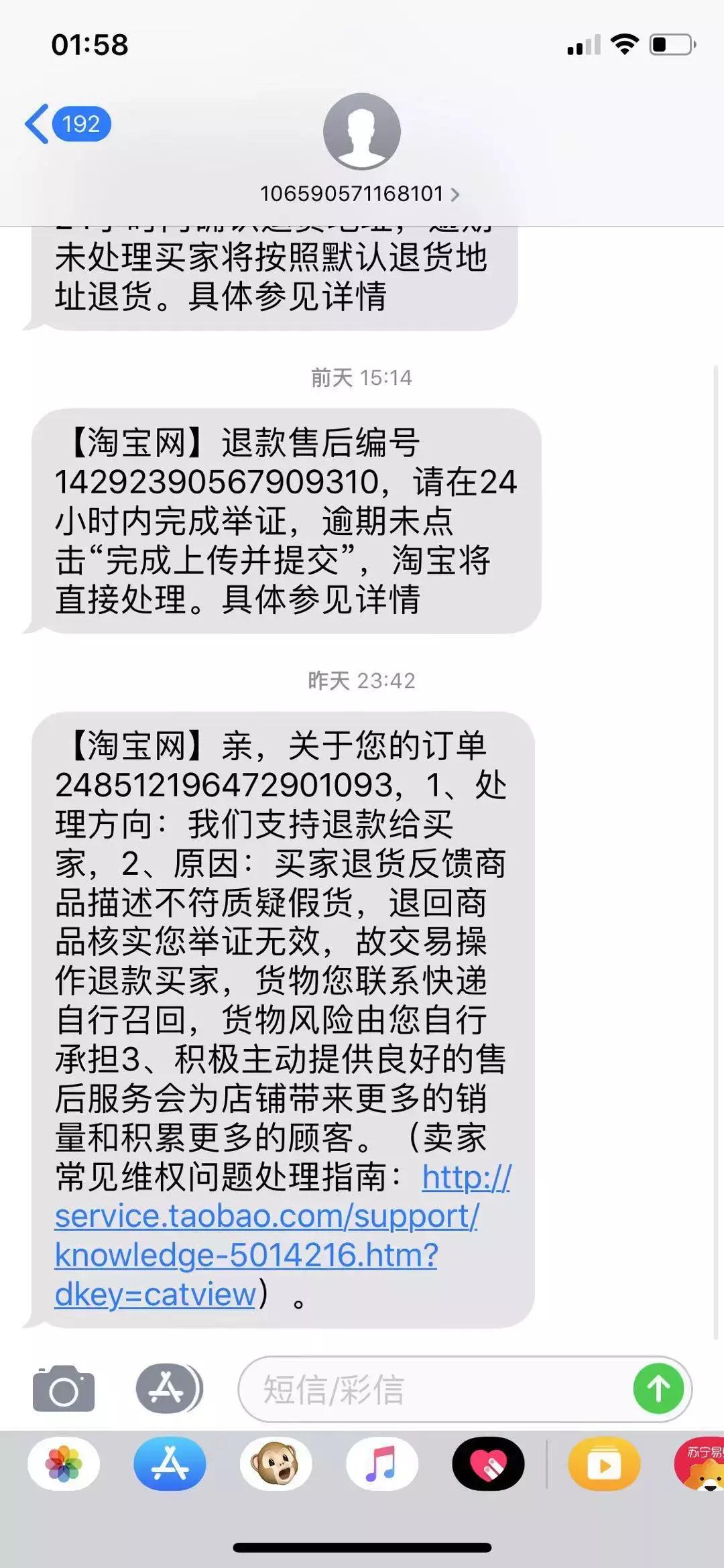The width and height of the screenshot is (724, 1568).
Task: Tap the battery indicator in the status bar
Action: click(x=670, y=44)
